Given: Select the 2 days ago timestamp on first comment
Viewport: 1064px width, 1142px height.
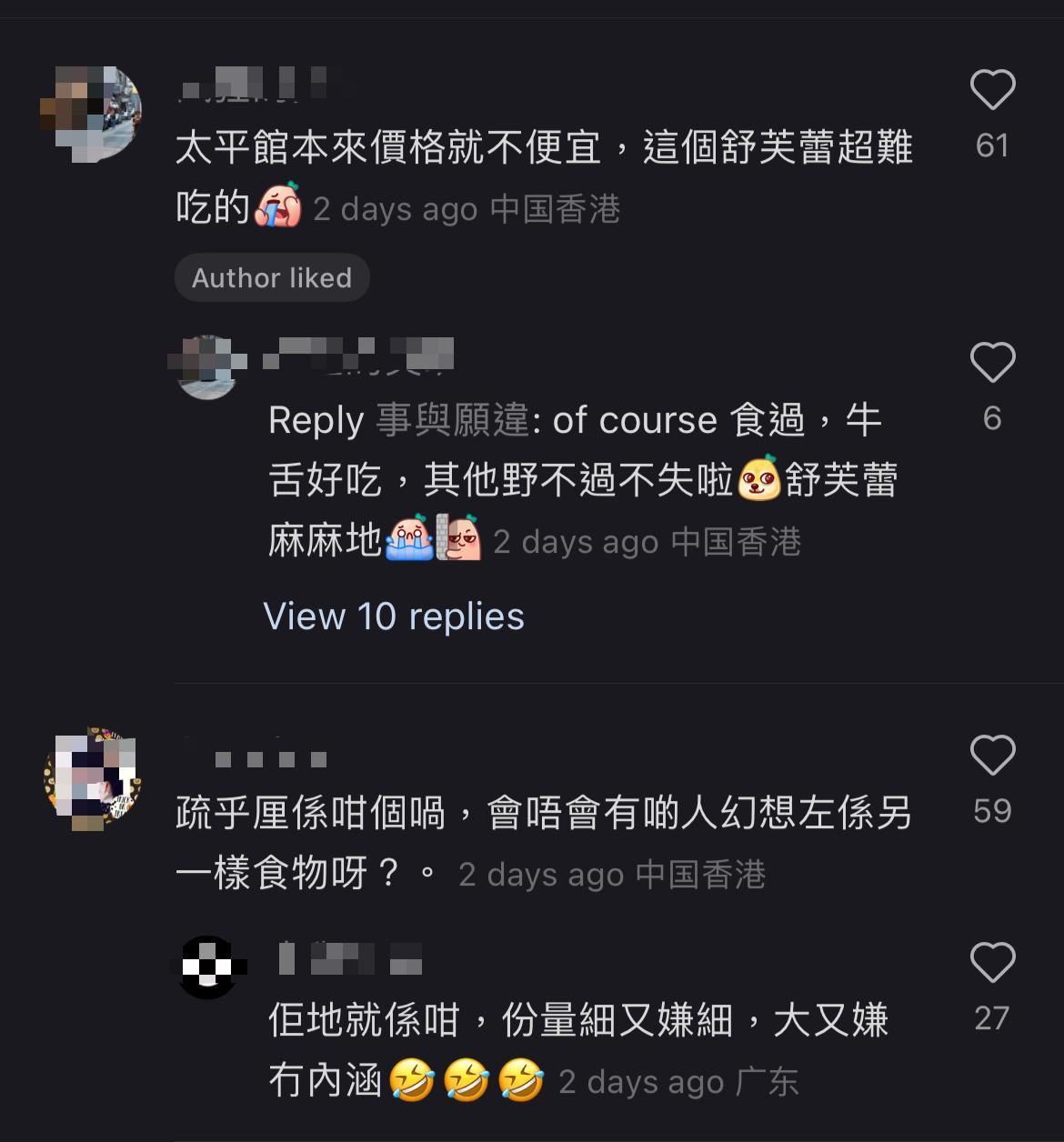Looking at the screenshot, I should (396, 208).
